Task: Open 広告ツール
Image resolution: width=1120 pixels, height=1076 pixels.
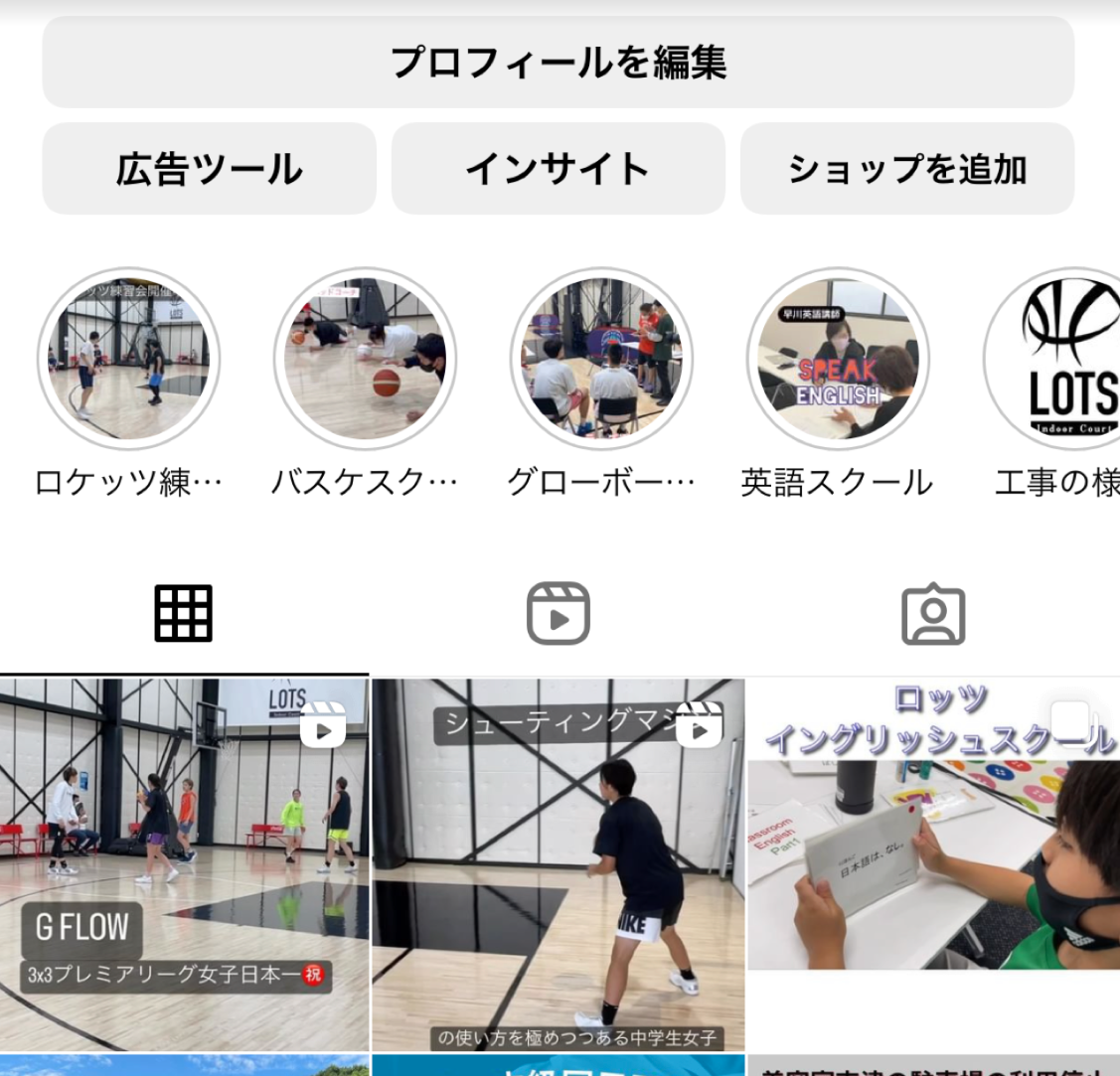Action: [x=209, y=169]
